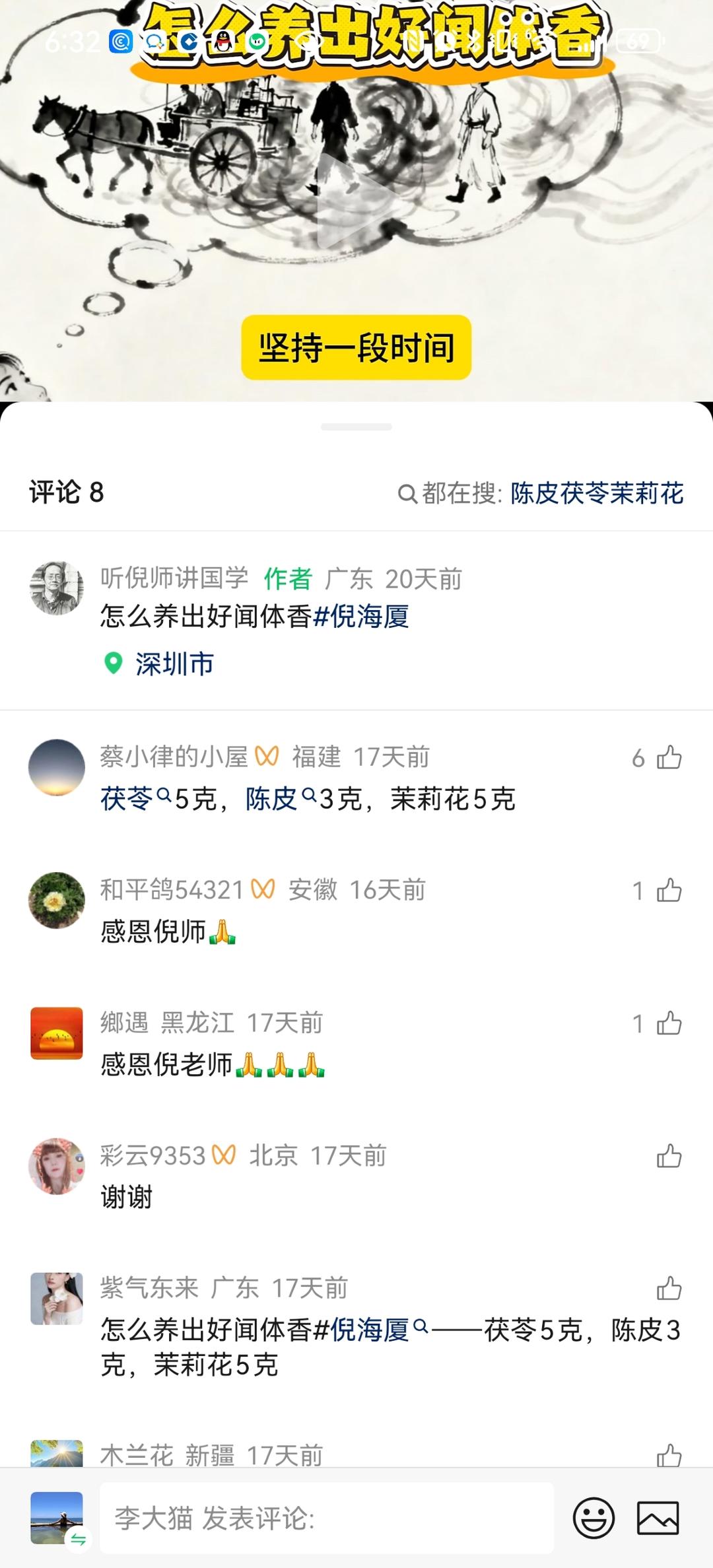Like 蔡小律的小屋's comment
Viewport: 713px width, 1568px height.
tap(669, 757)
